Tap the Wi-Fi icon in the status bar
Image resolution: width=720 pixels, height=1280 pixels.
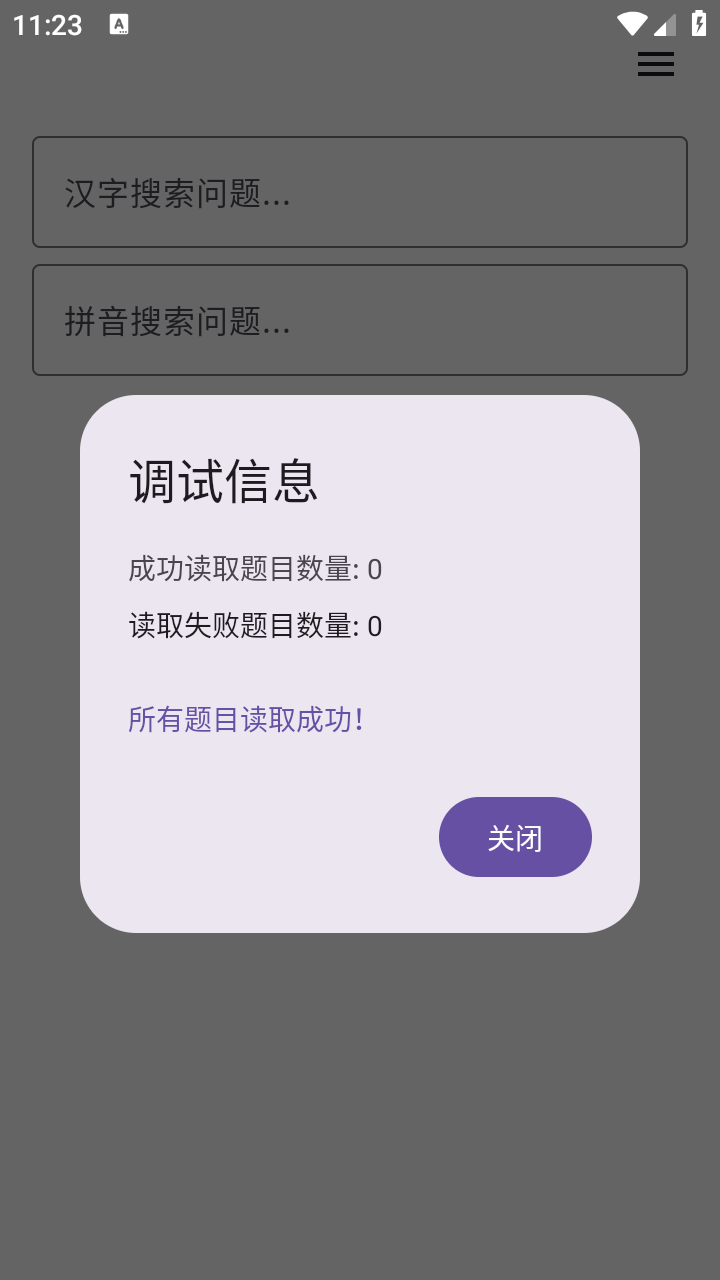pos(631,24)
